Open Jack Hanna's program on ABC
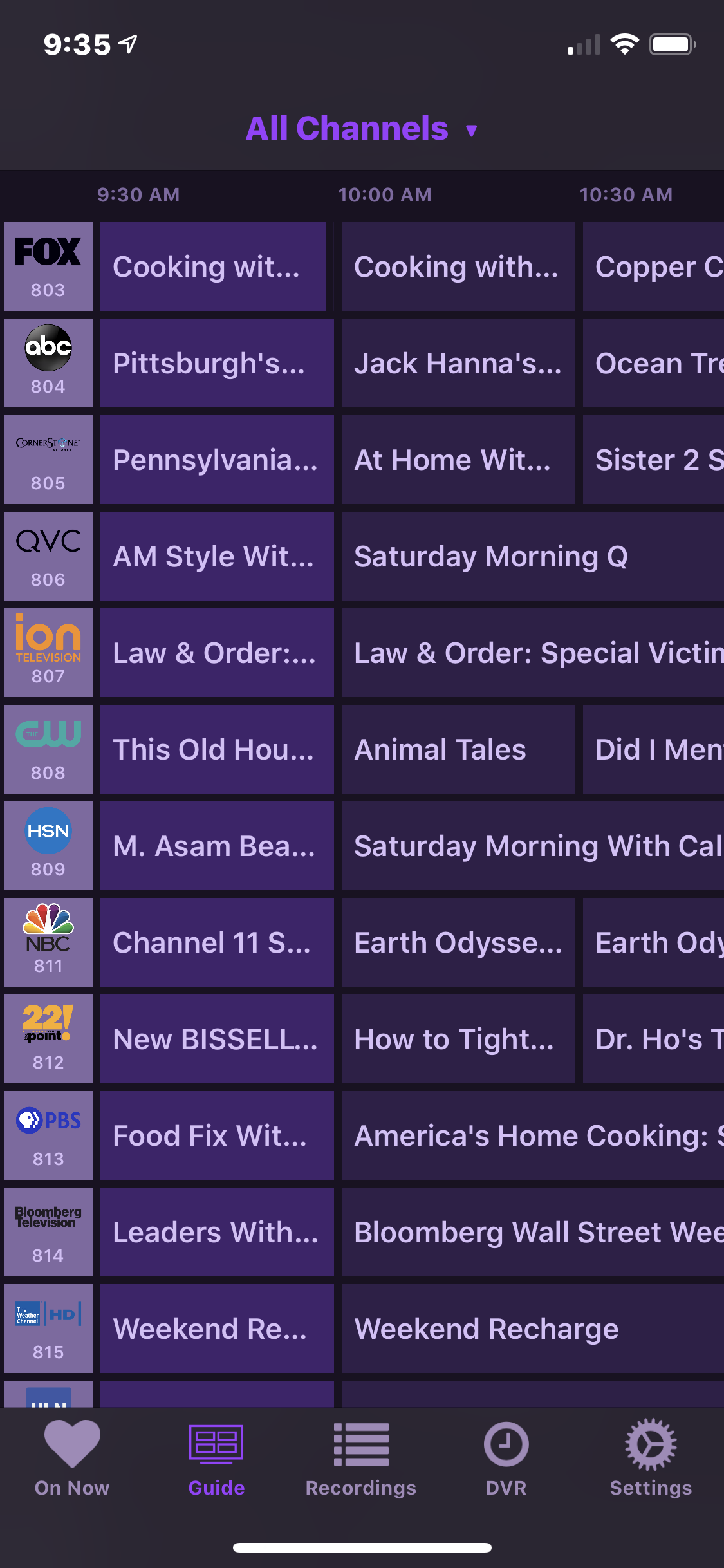 point(458,363)
